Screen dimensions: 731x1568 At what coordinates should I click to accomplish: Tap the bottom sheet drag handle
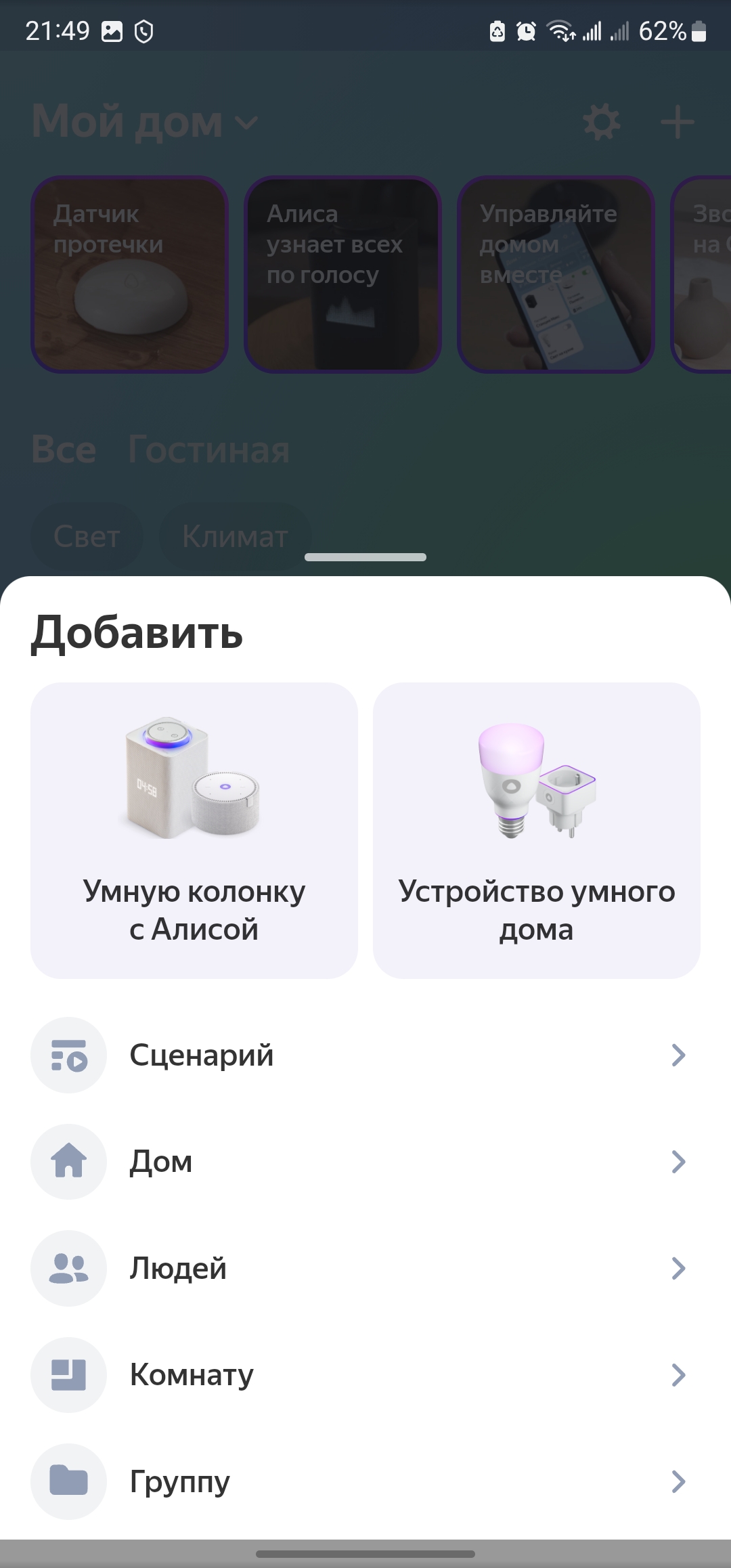(365, 557)
